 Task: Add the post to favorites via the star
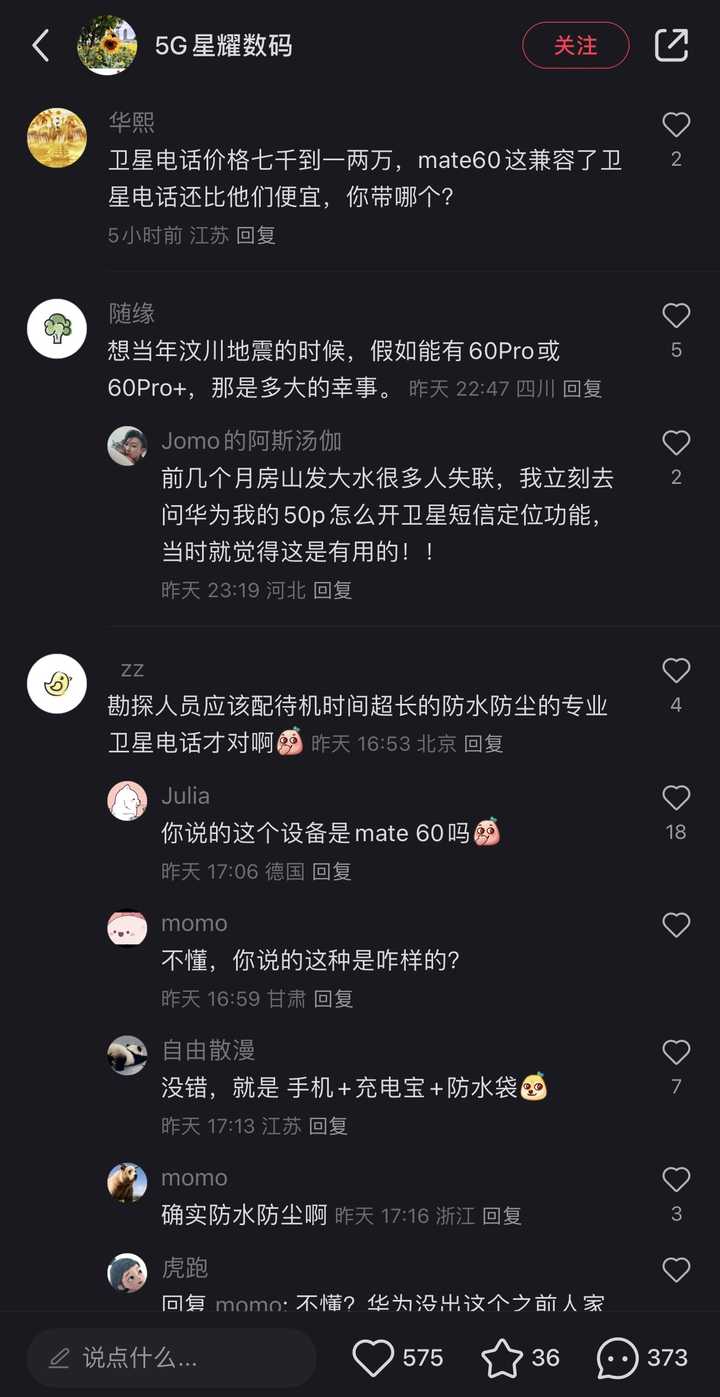502,1358
